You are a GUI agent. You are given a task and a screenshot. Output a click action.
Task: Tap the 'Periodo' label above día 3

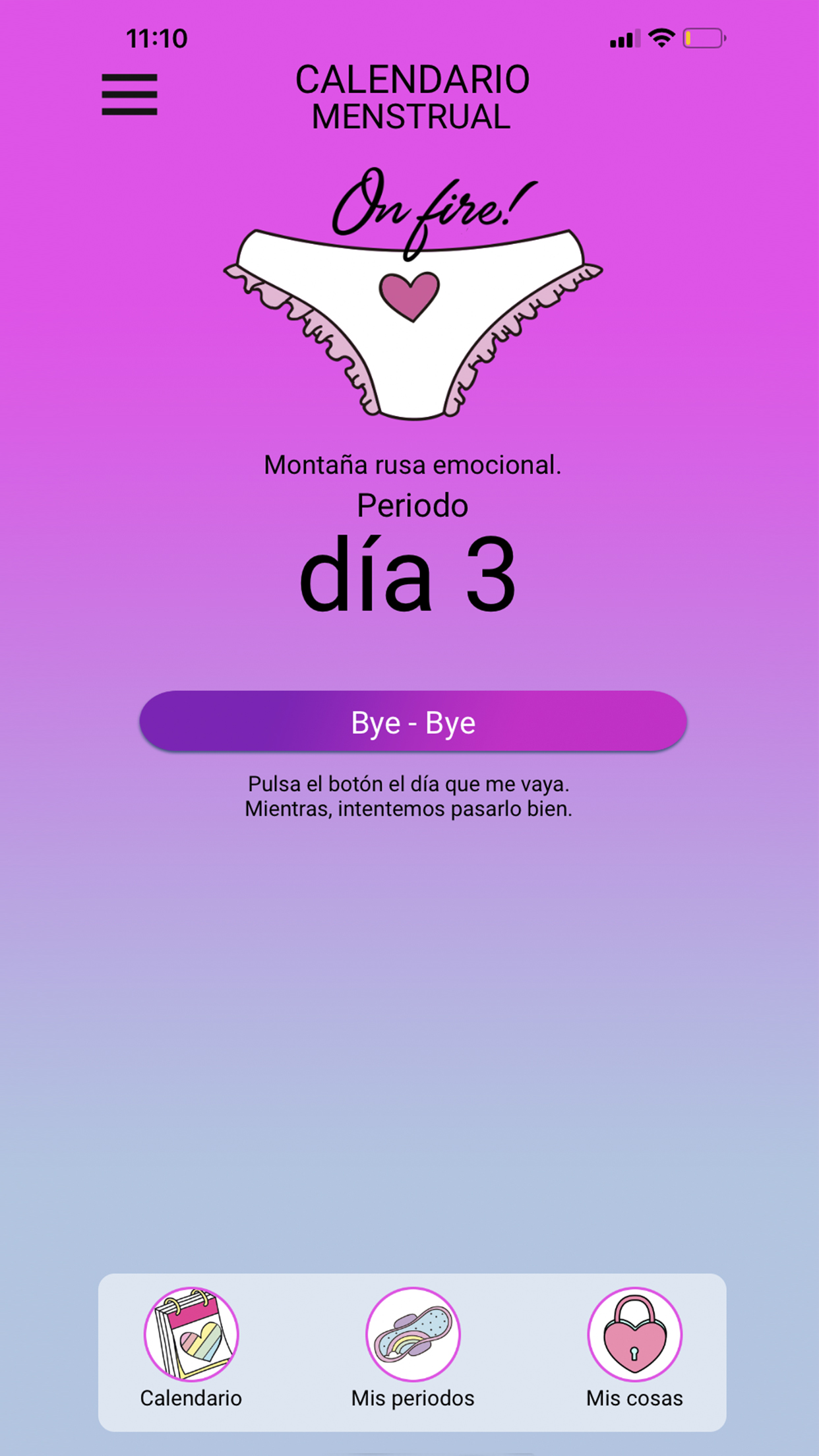pos(413,506)
